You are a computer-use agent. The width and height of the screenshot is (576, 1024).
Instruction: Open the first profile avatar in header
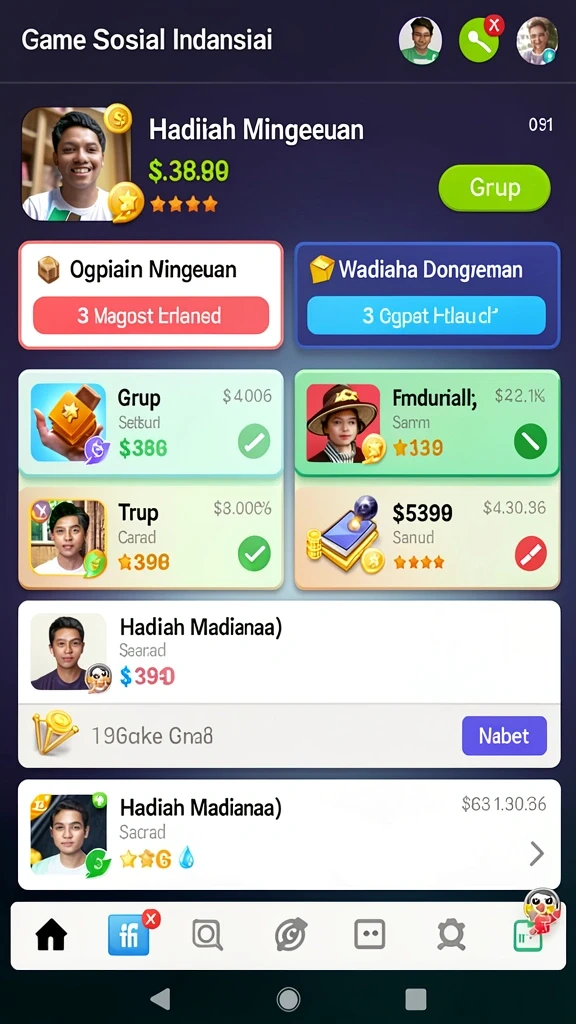420,40
